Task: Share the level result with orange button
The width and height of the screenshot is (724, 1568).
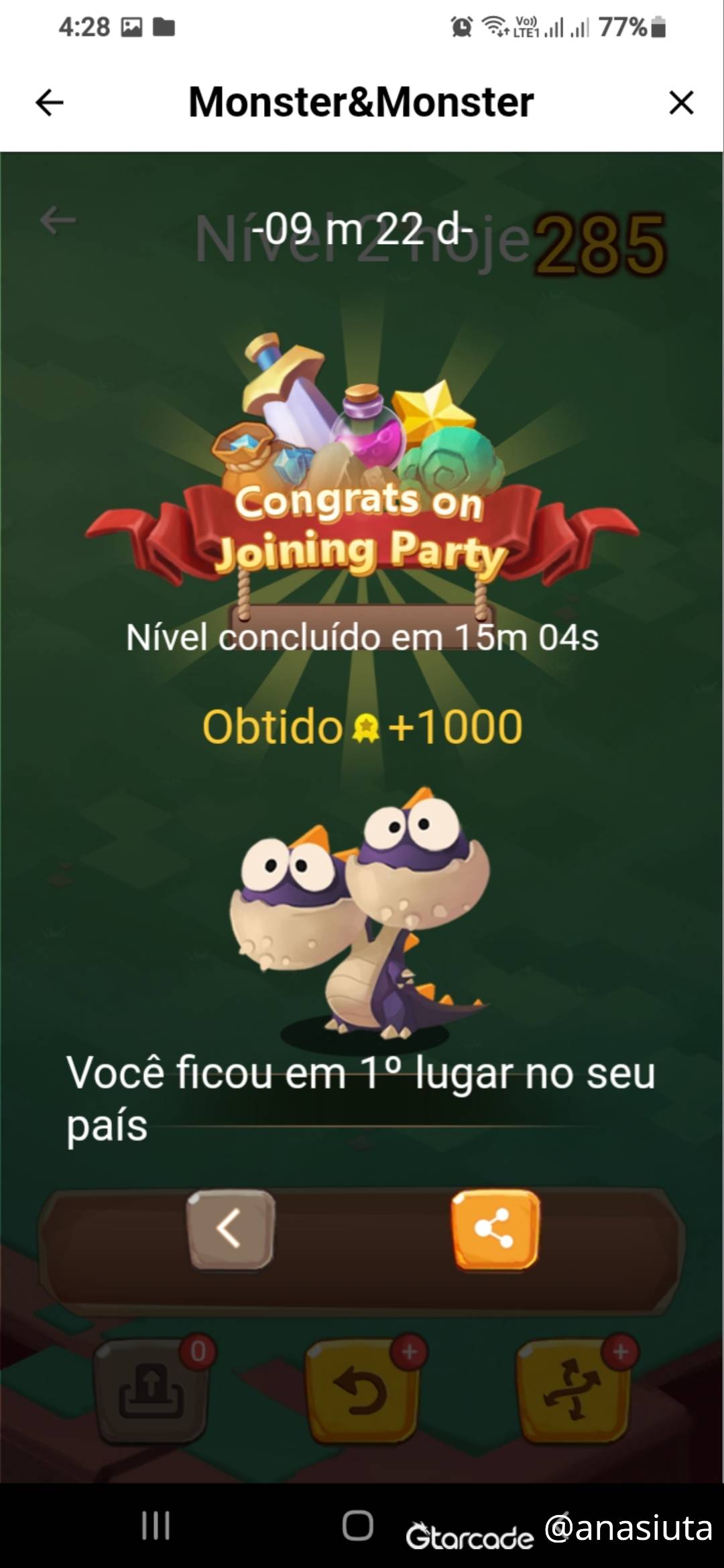Action: point(495,1229)
